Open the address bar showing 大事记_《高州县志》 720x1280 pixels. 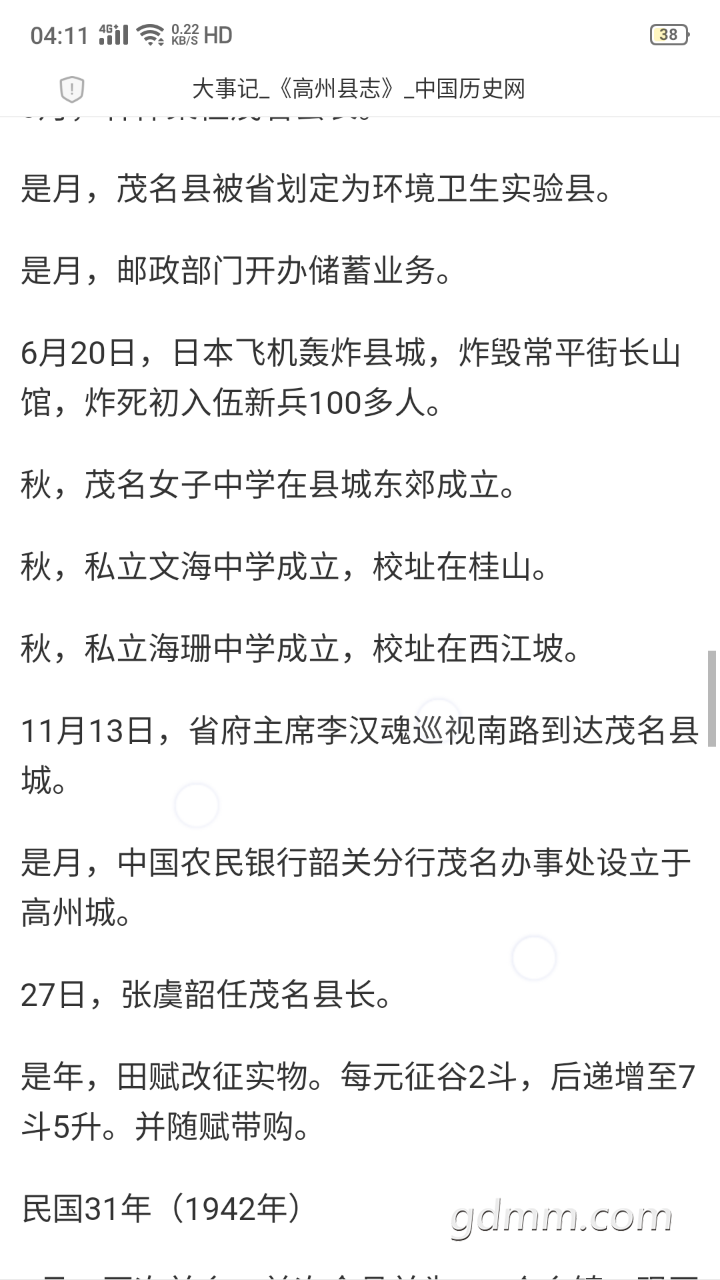coord(358,89)
